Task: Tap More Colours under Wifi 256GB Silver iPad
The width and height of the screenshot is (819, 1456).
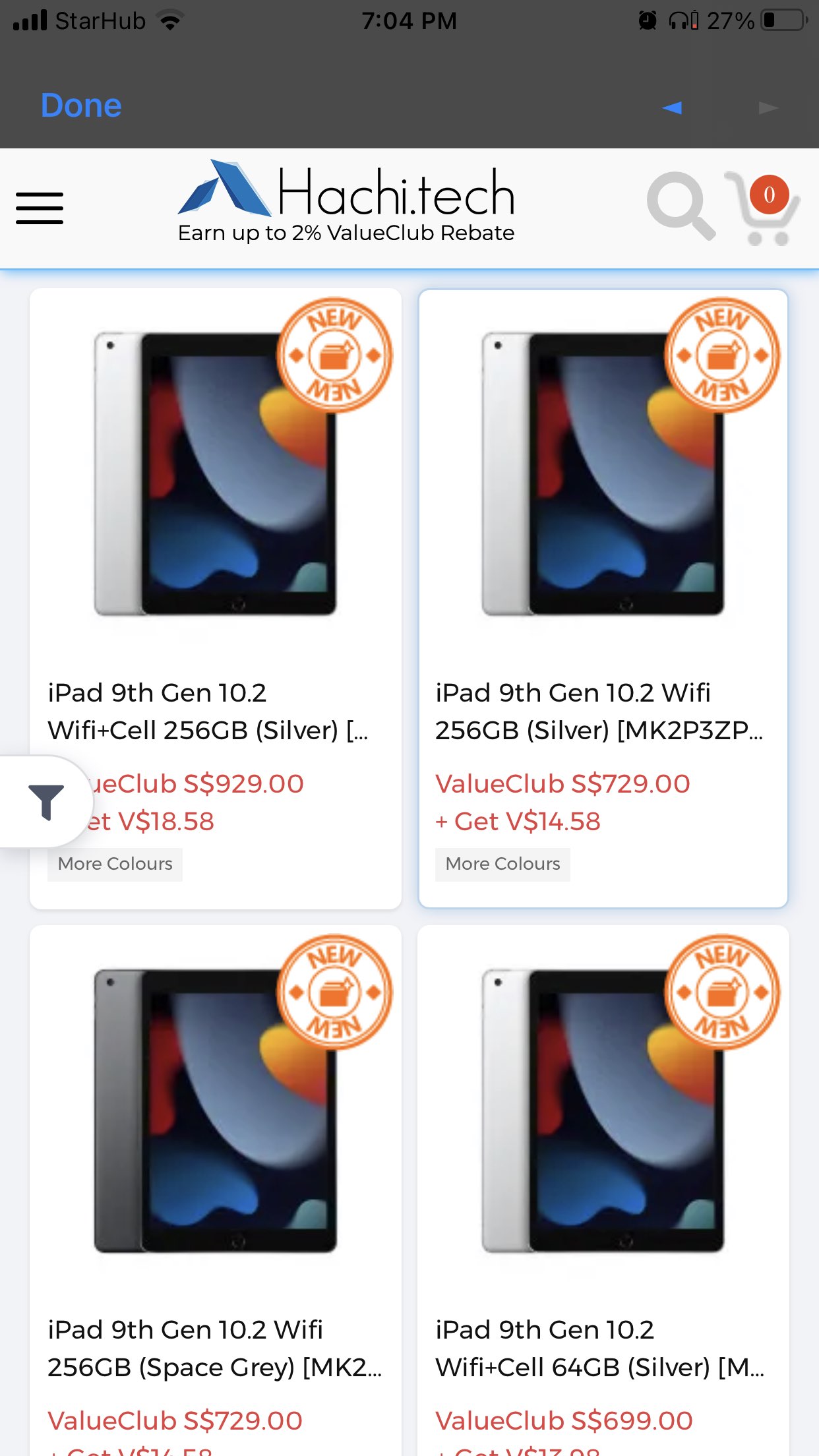Action: pos(502,864)
